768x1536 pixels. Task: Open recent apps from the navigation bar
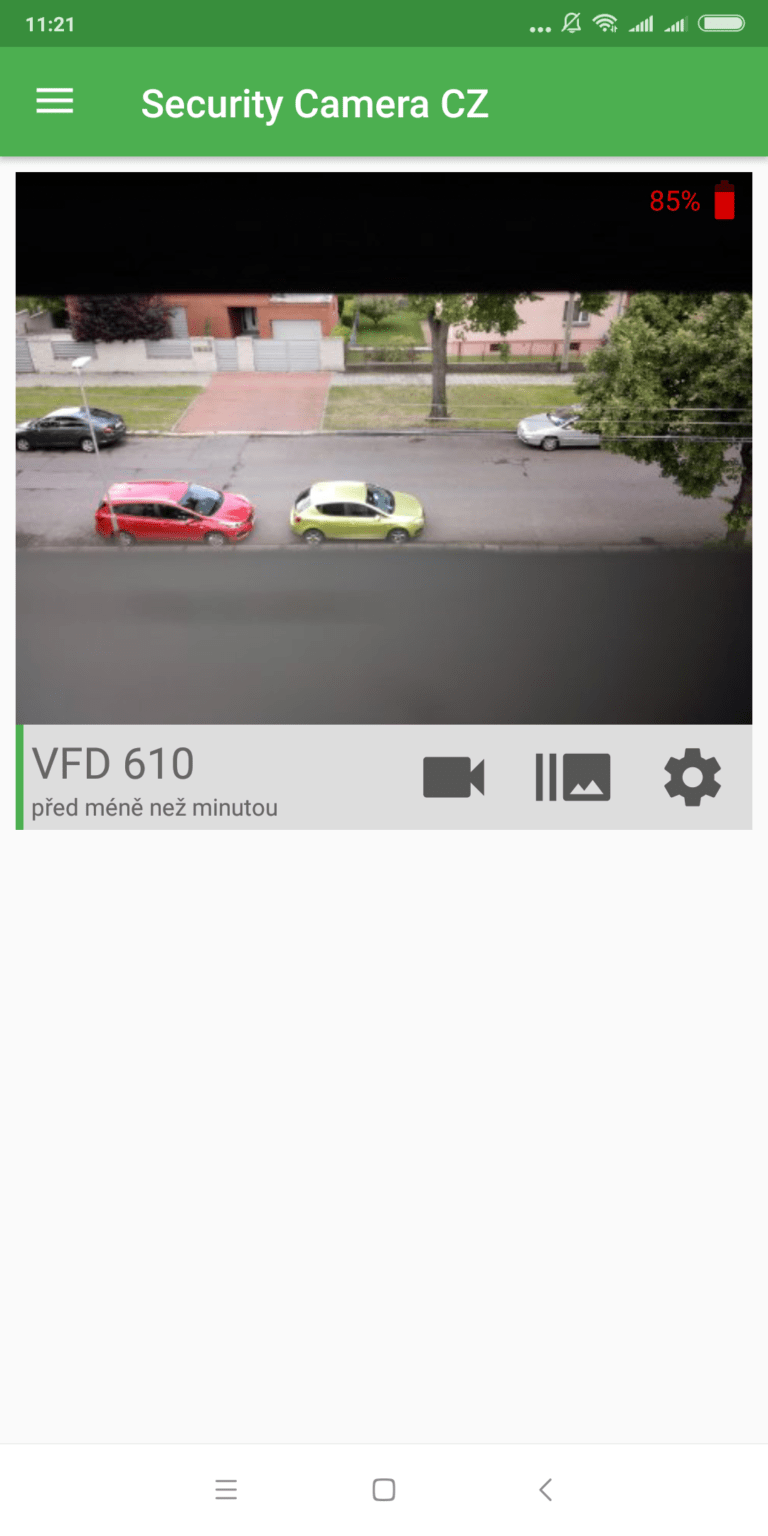[x=227, y=1489]
